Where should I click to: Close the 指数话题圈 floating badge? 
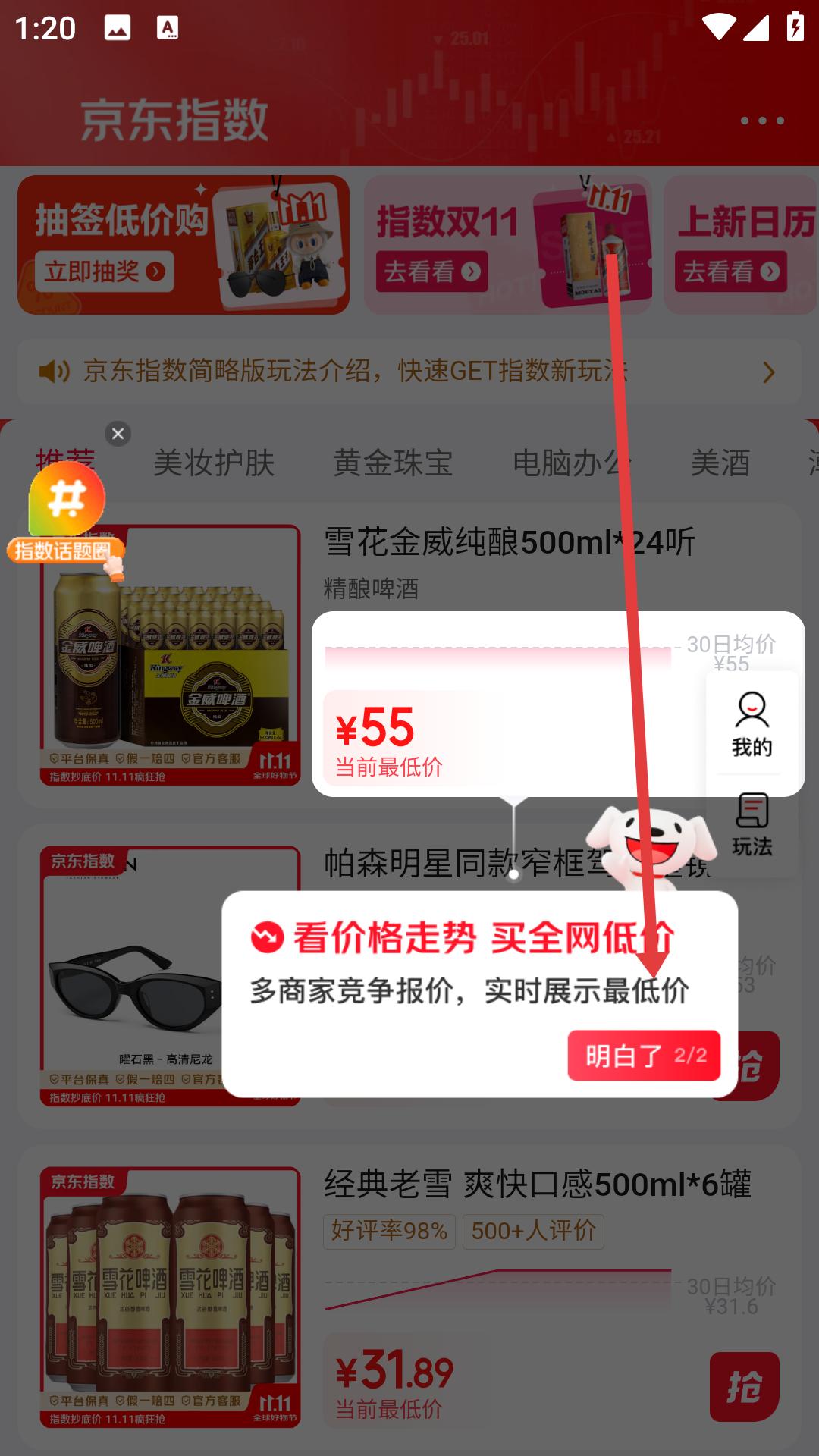pos(118,434)
